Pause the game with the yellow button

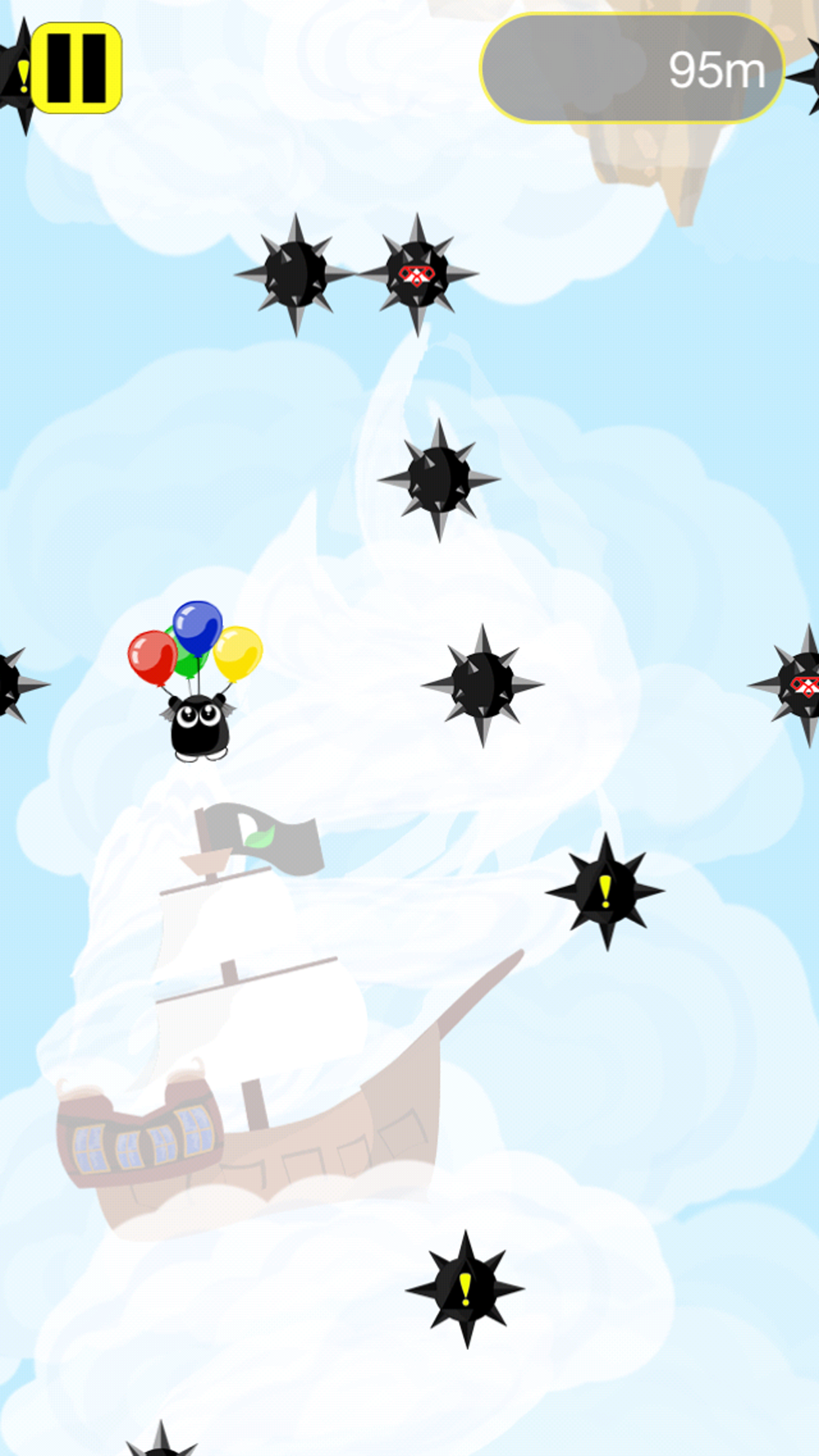(x=76, y=68)
